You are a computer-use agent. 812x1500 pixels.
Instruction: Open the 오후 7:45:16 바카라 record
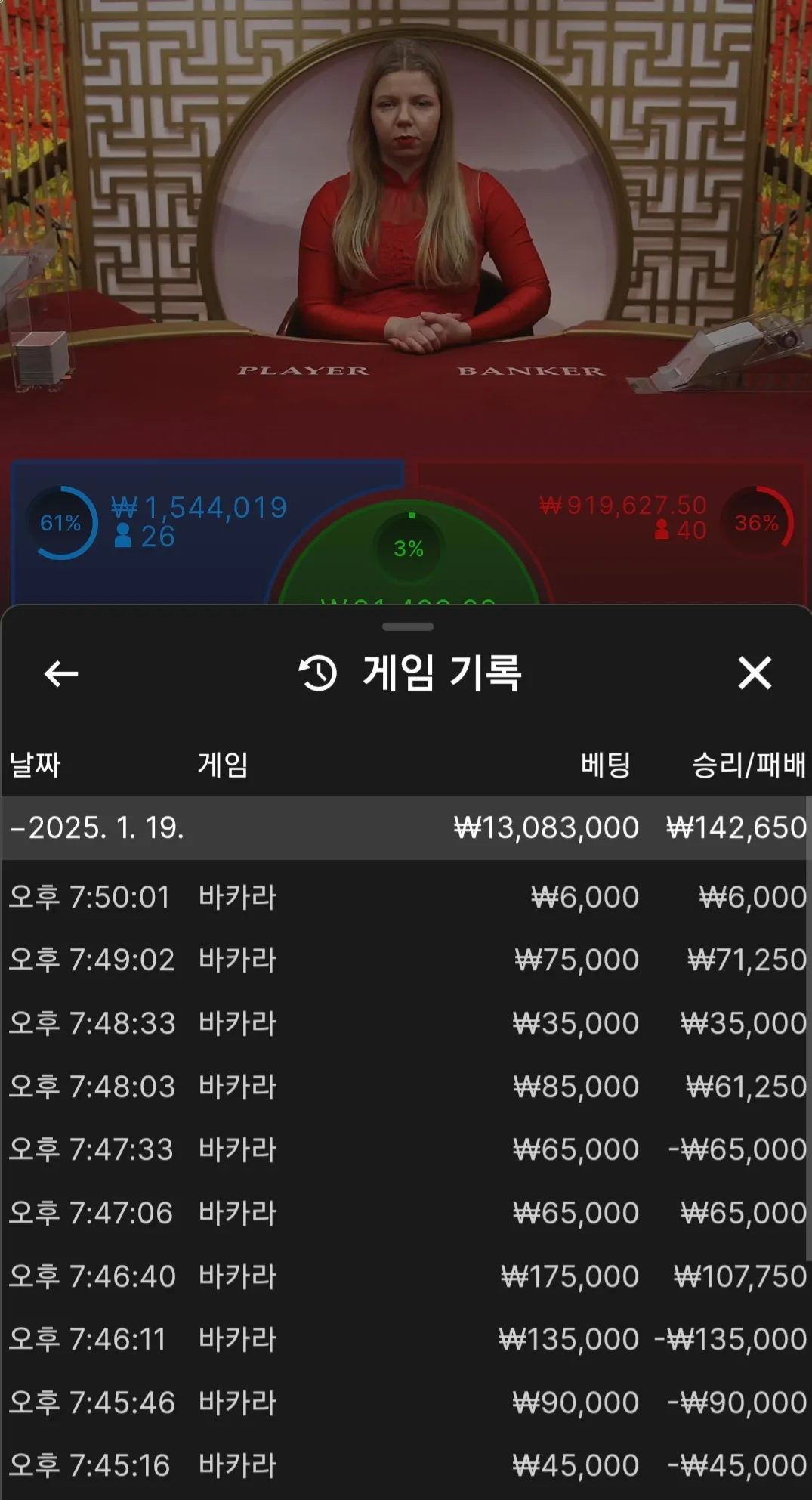coord(406,1465)
